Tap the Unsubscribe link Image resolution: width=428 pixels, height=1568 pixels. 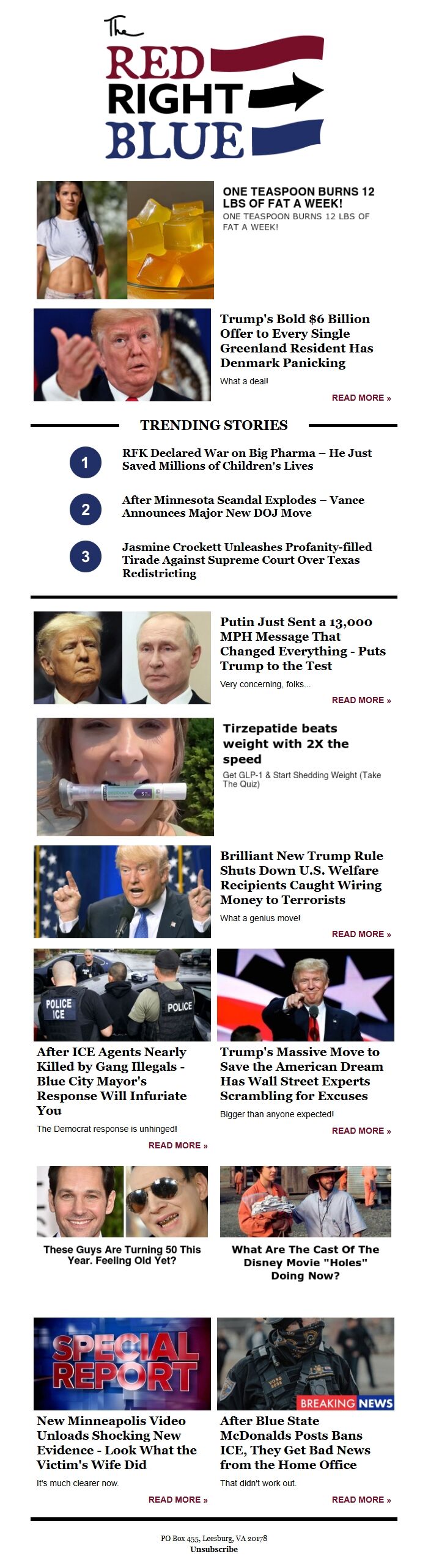click(x=213, y=1550)
